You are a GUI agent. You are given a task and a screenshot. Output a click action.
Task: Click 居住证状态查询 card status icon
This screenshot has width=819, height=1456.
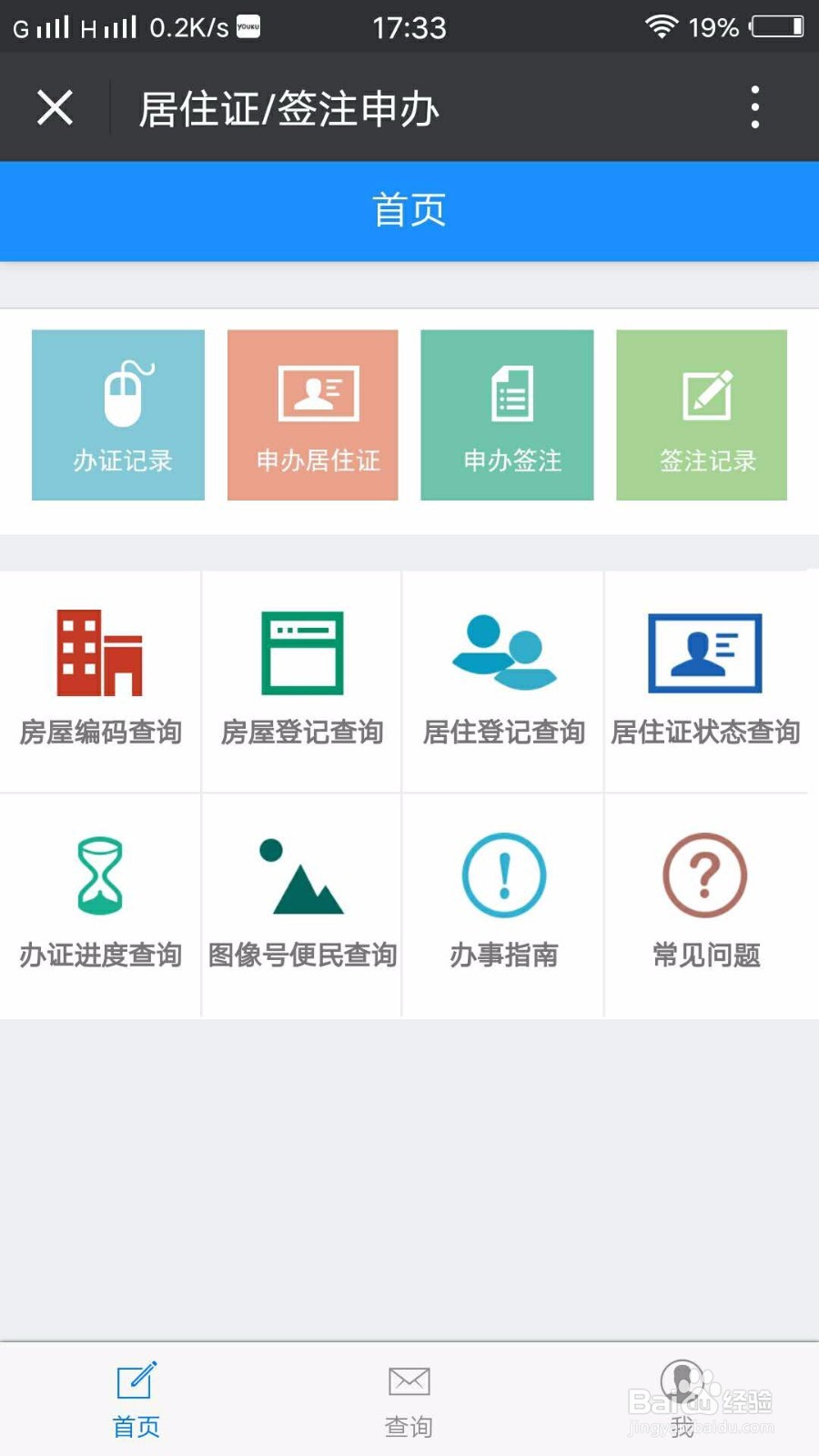click(x=705, y=652)
